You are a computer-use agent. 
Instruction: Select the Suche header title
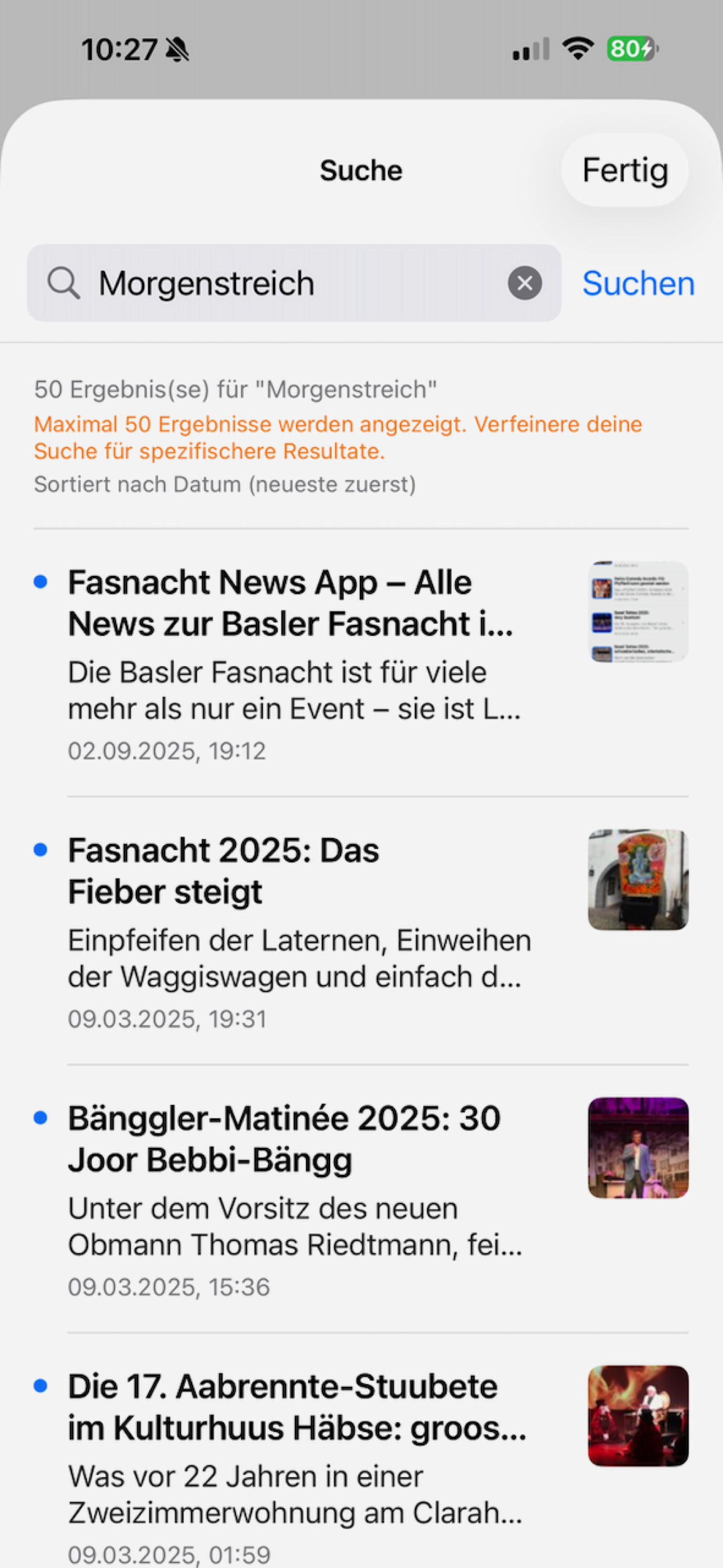pos(361,170)
